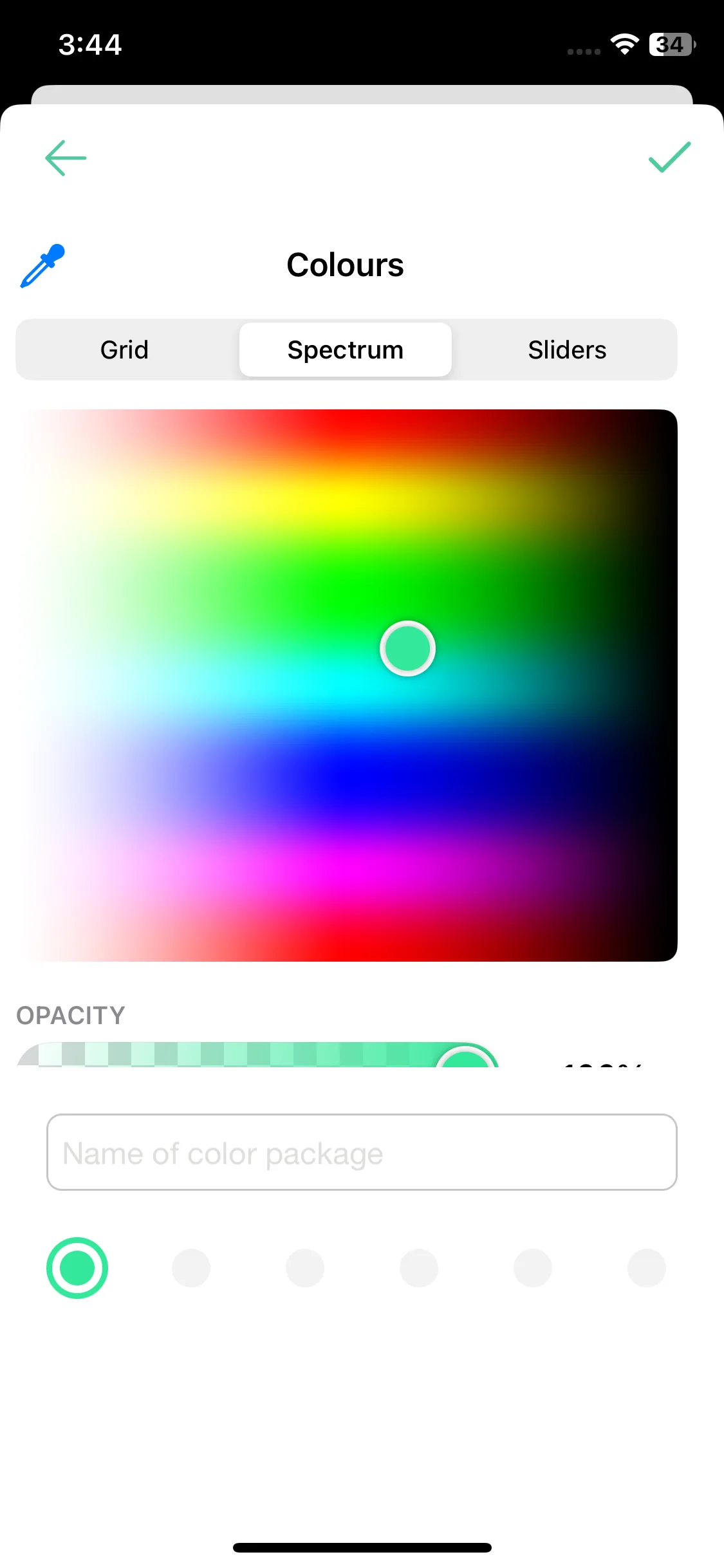Viewport: 724px width, 1568px height.
Task: Select the fifth empty colour slot
Action: coord(532,1267)
